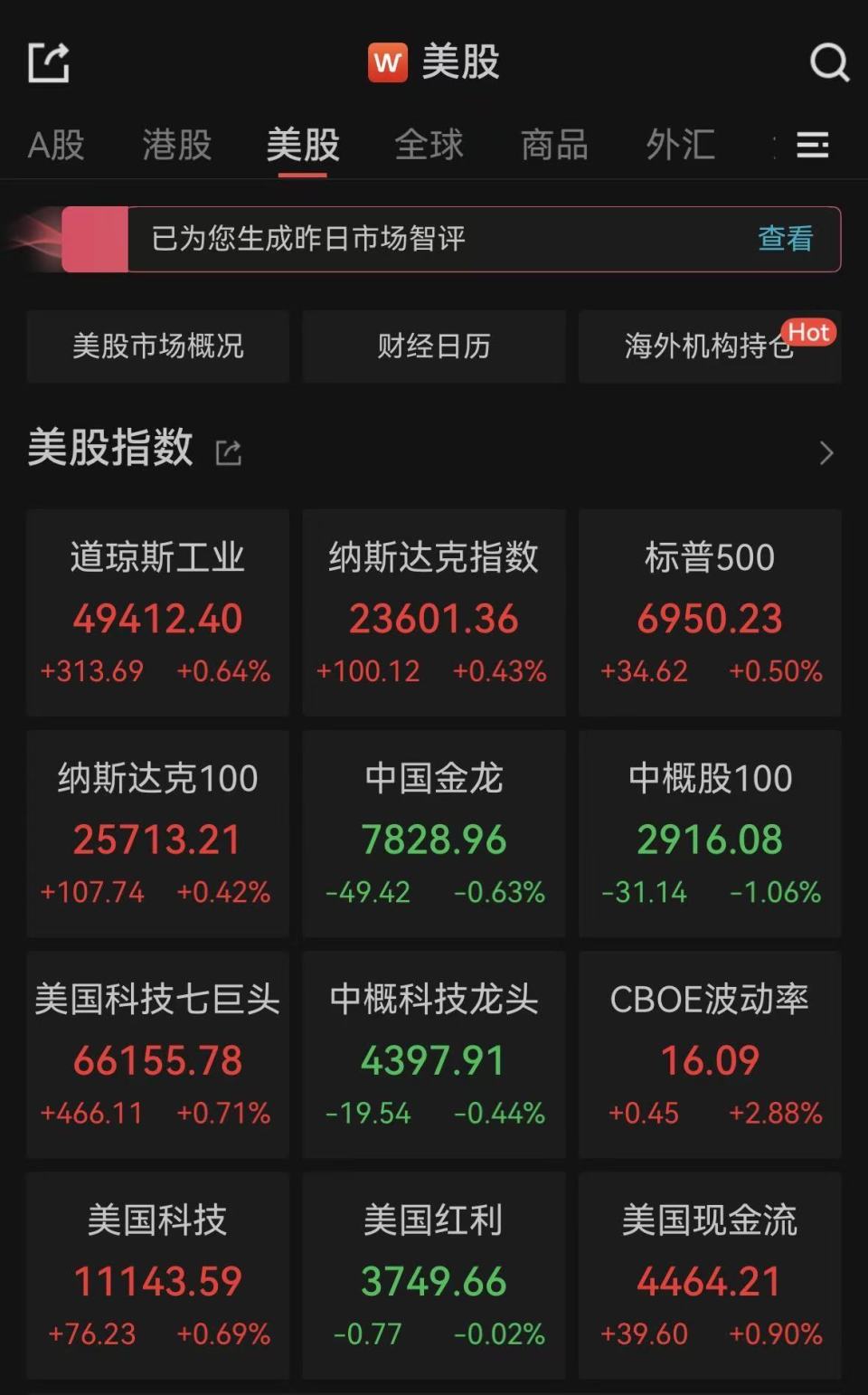The height and width of the screenshot is (1395, 868).
Task: Open 美股市场概况 overview
Action: (157, 346)
